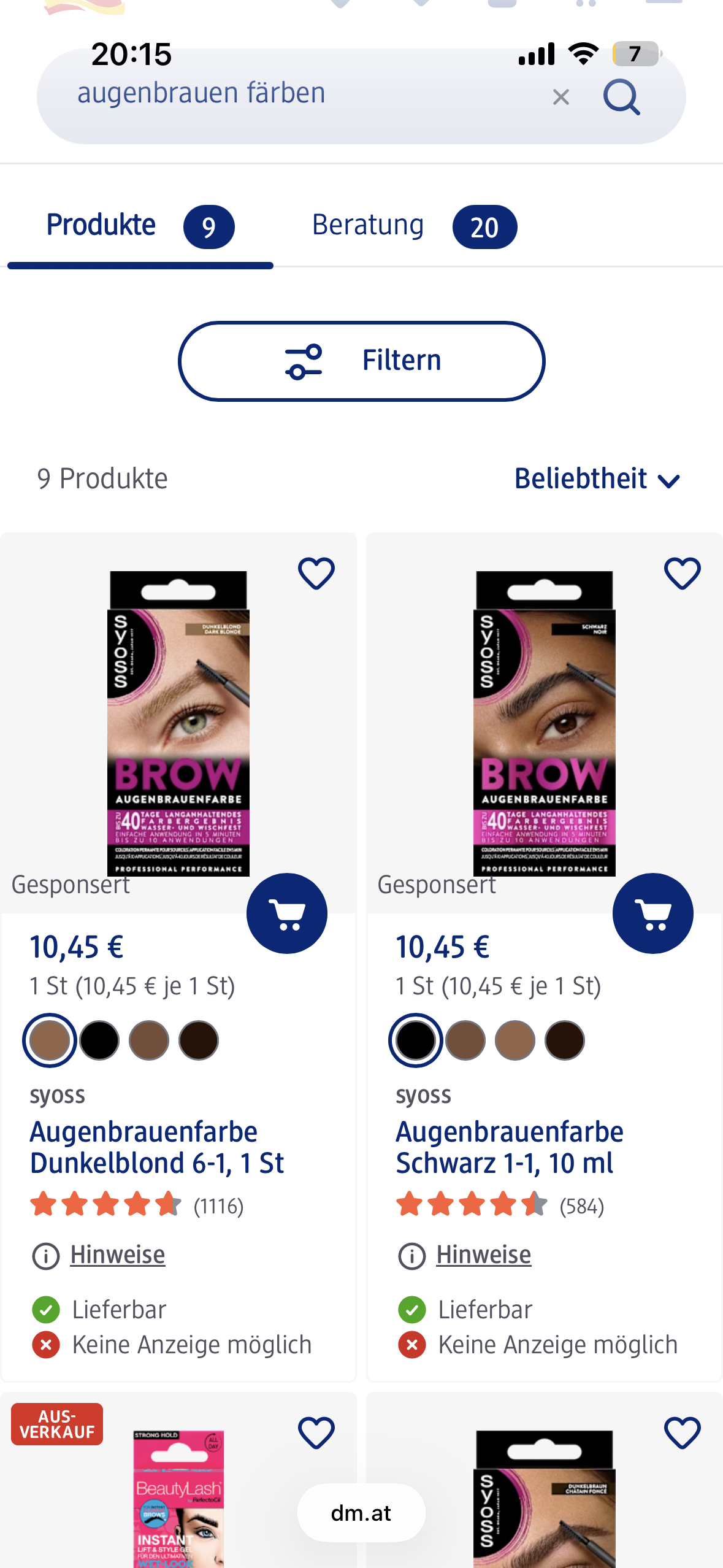The image size is (723, 1568).
Task: View Hinweise for Schwarz 1-1
Action: click(x=483, y=1255)
